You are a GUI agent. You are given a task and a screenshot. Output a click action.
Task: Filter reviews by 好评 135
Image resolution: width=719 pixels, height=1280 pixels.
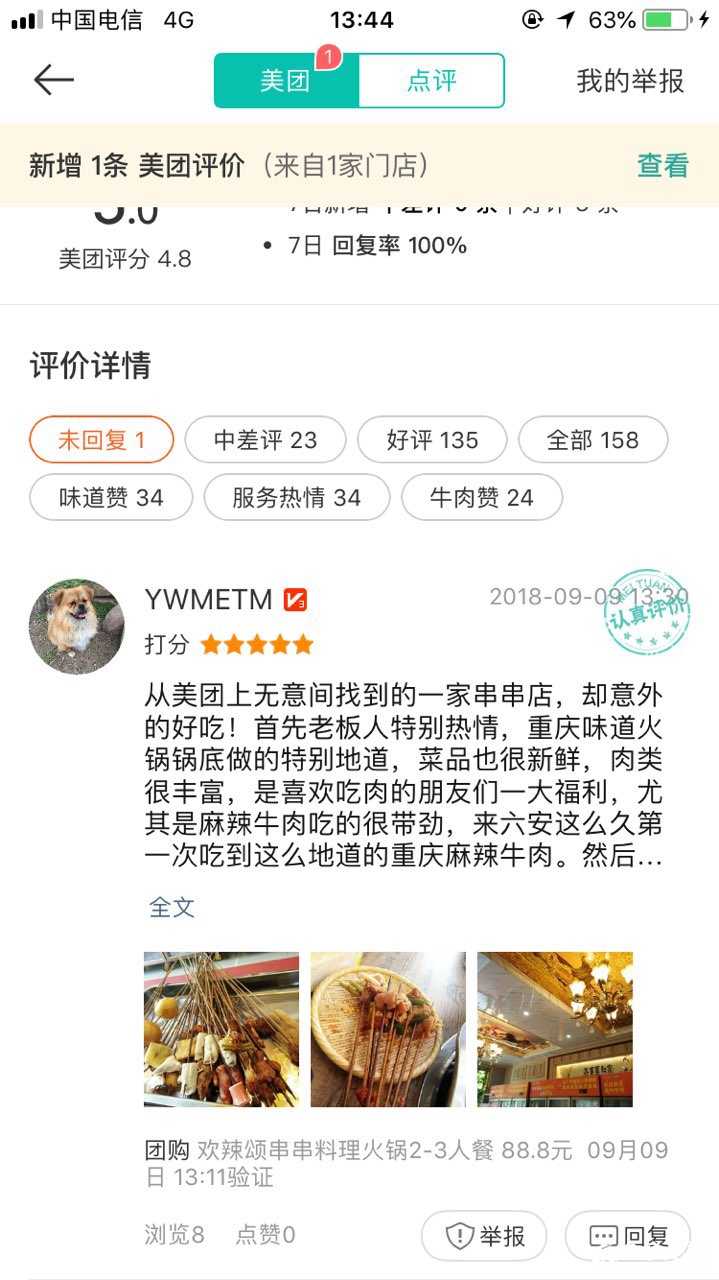coord(432,440)
